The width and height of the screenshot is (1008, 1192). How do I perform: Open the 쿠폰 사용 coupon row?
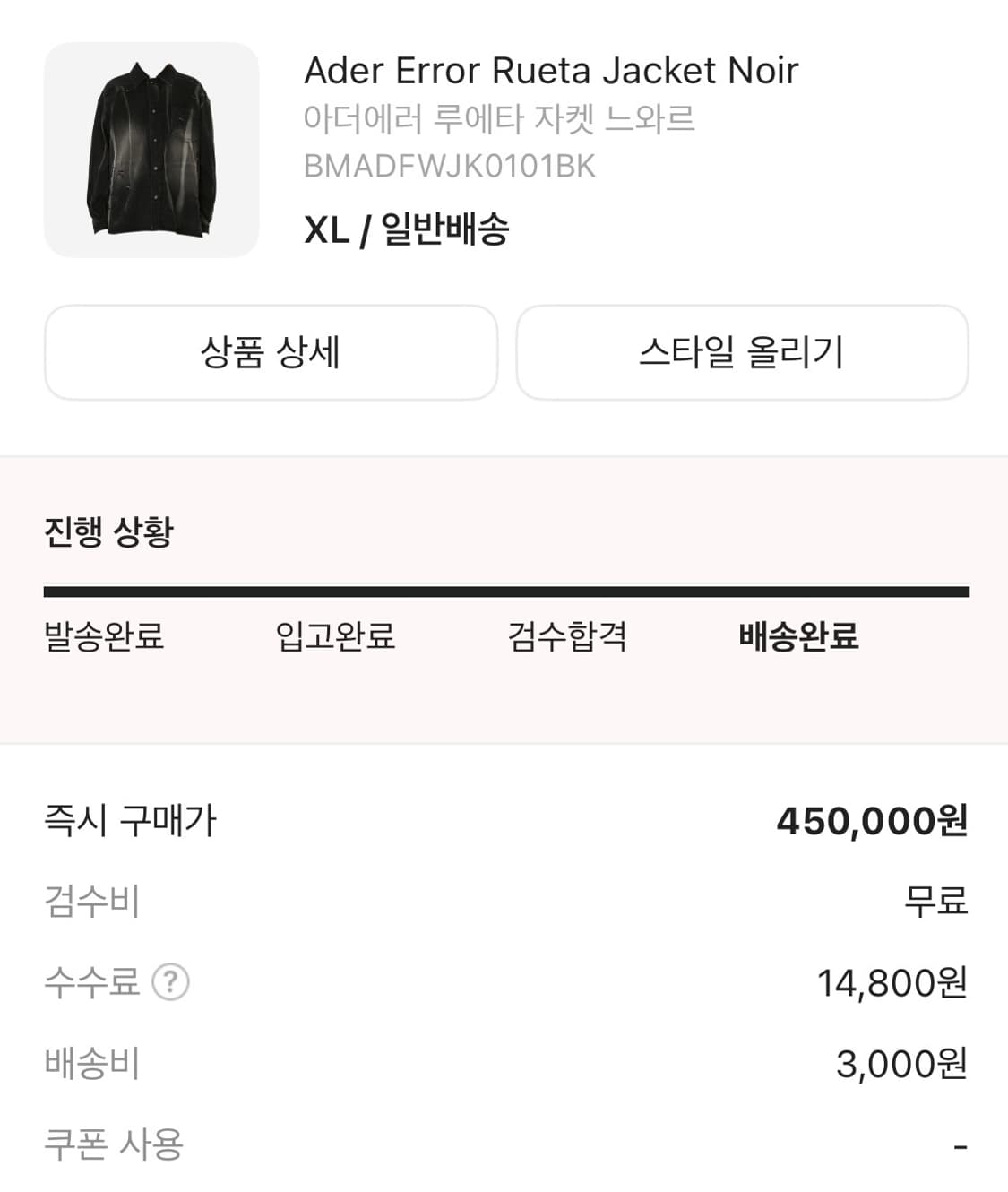click(x=111, y=1144)
